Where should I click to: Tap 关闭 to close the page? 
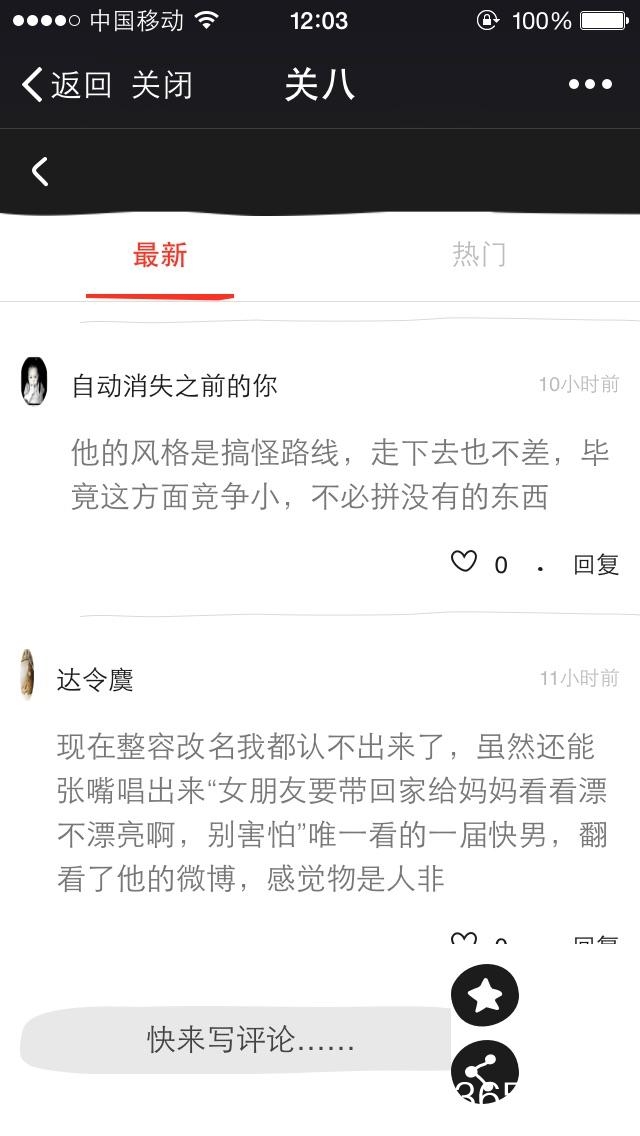[x=161, y=85]
